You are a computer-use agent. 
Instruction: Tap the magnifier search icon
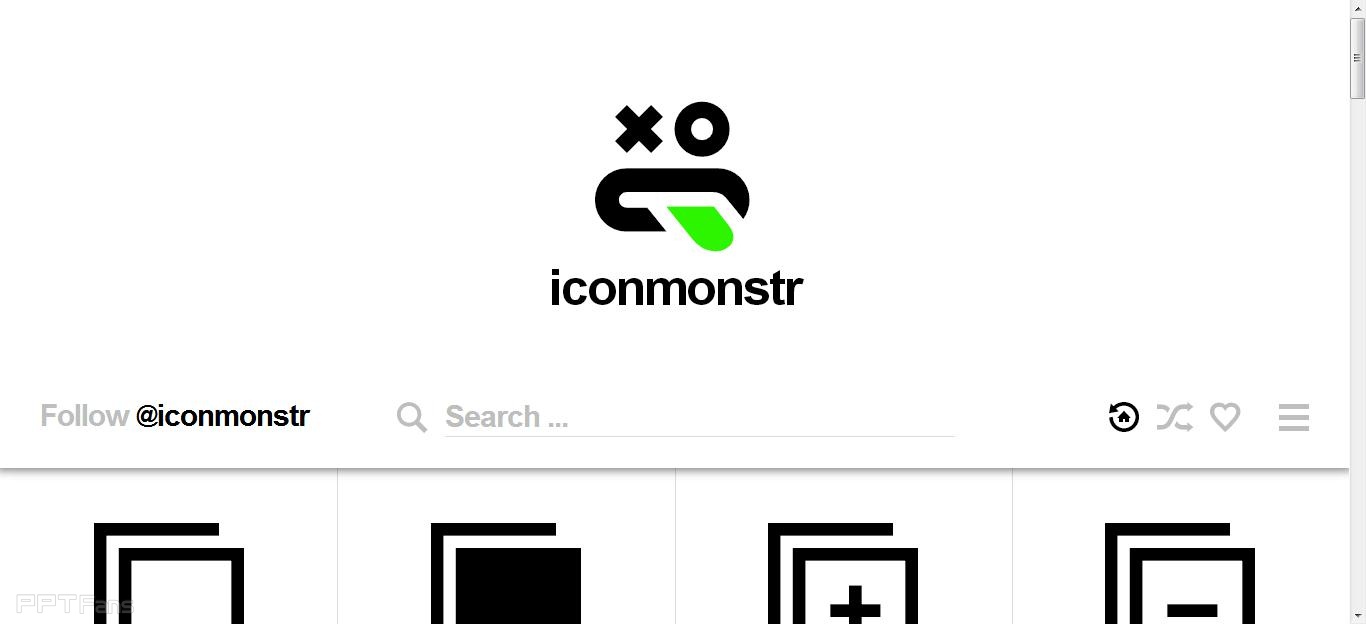[411, 417]
